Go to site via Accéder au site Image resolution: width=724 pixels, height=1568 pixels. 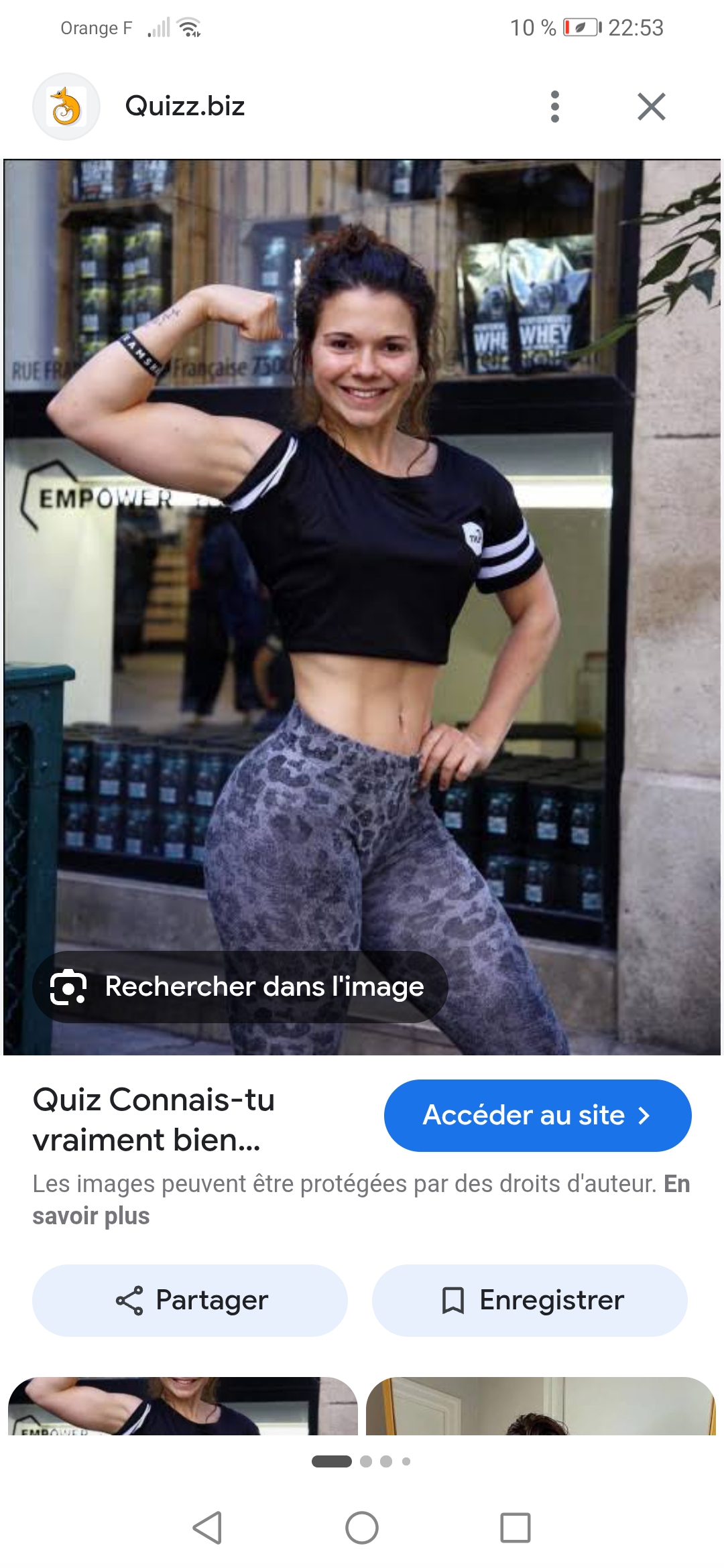pyautogui.click(x=537, y=1116)
